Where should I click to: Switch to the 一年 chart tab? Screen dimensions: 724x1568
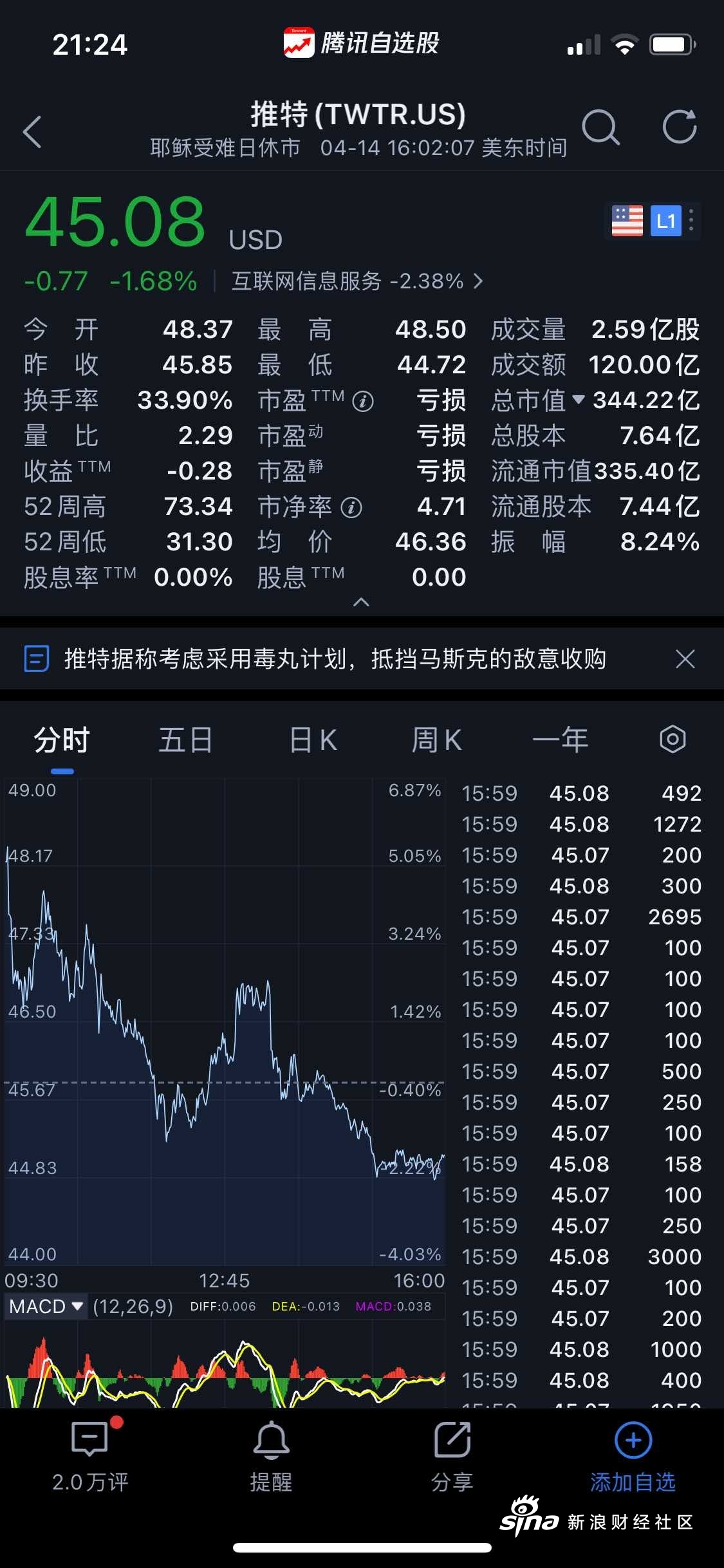click(x=561, y=740)
